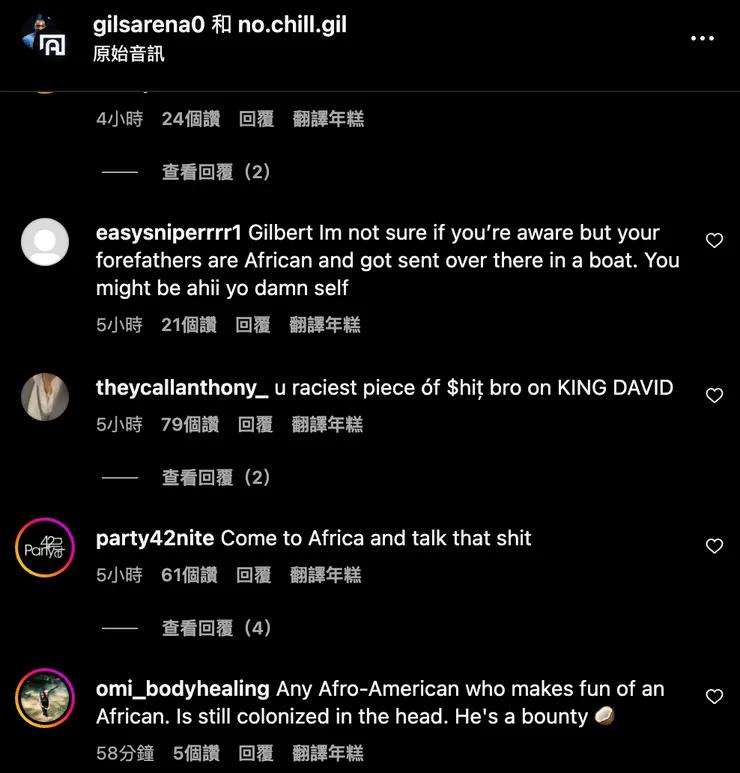Reply to omi_bodyhealing's comment
This screenshot has width=740, height=773.
(x=256, y=754)
